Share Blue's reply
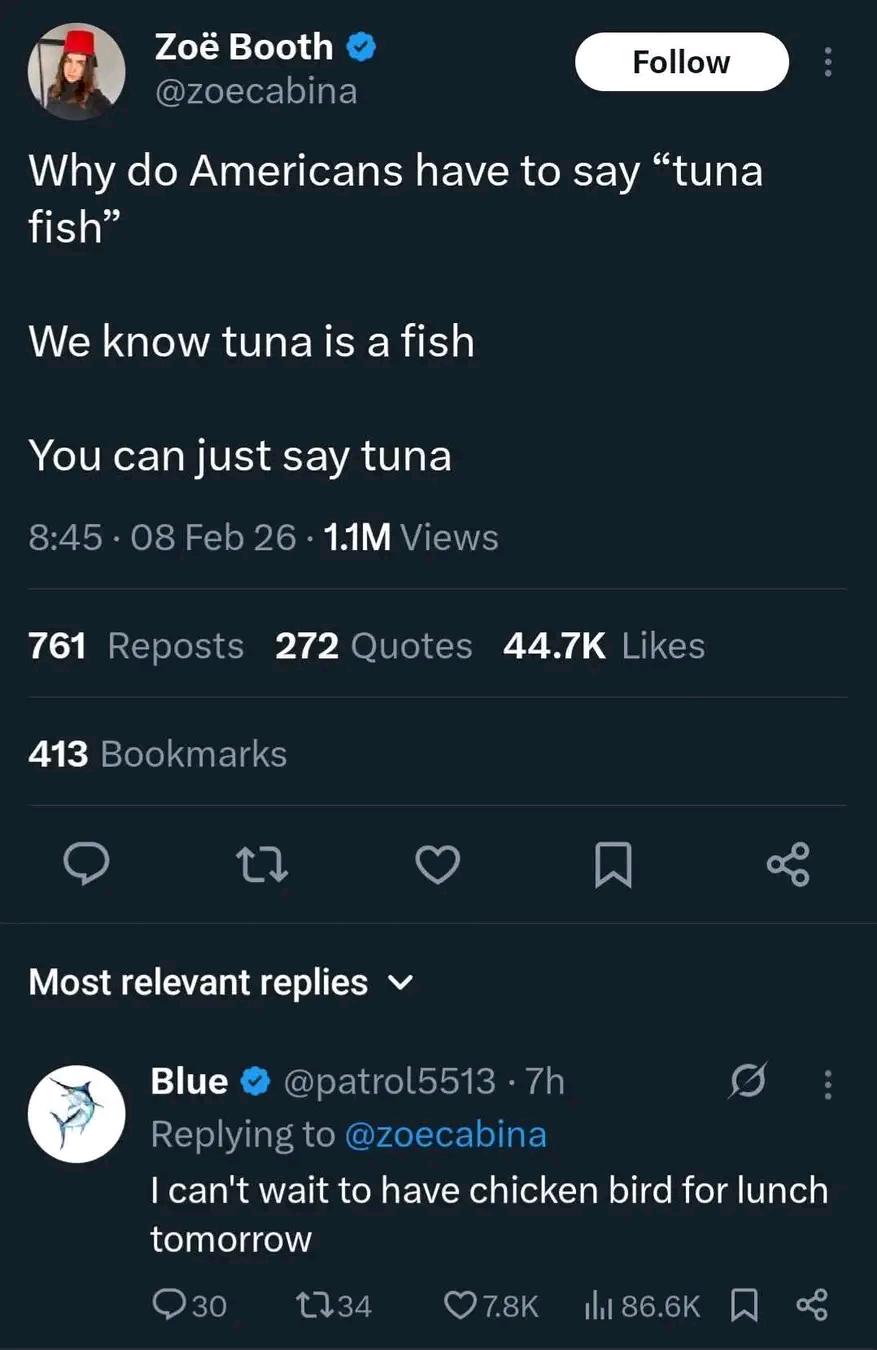This screenshot has width=877, height=1350. (x=811, y=1305)
